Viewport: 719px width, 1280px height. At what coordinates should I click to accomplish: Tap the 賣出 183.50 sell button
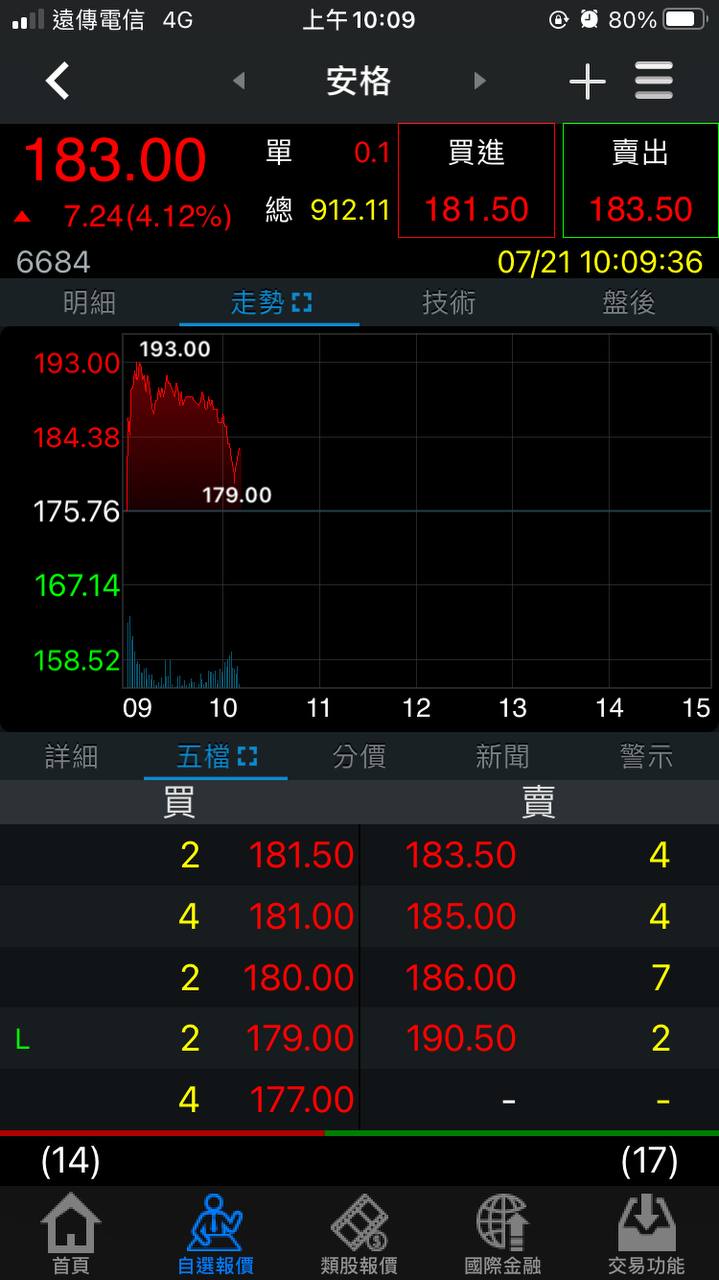pyautogui.click(x=640, y=181)
